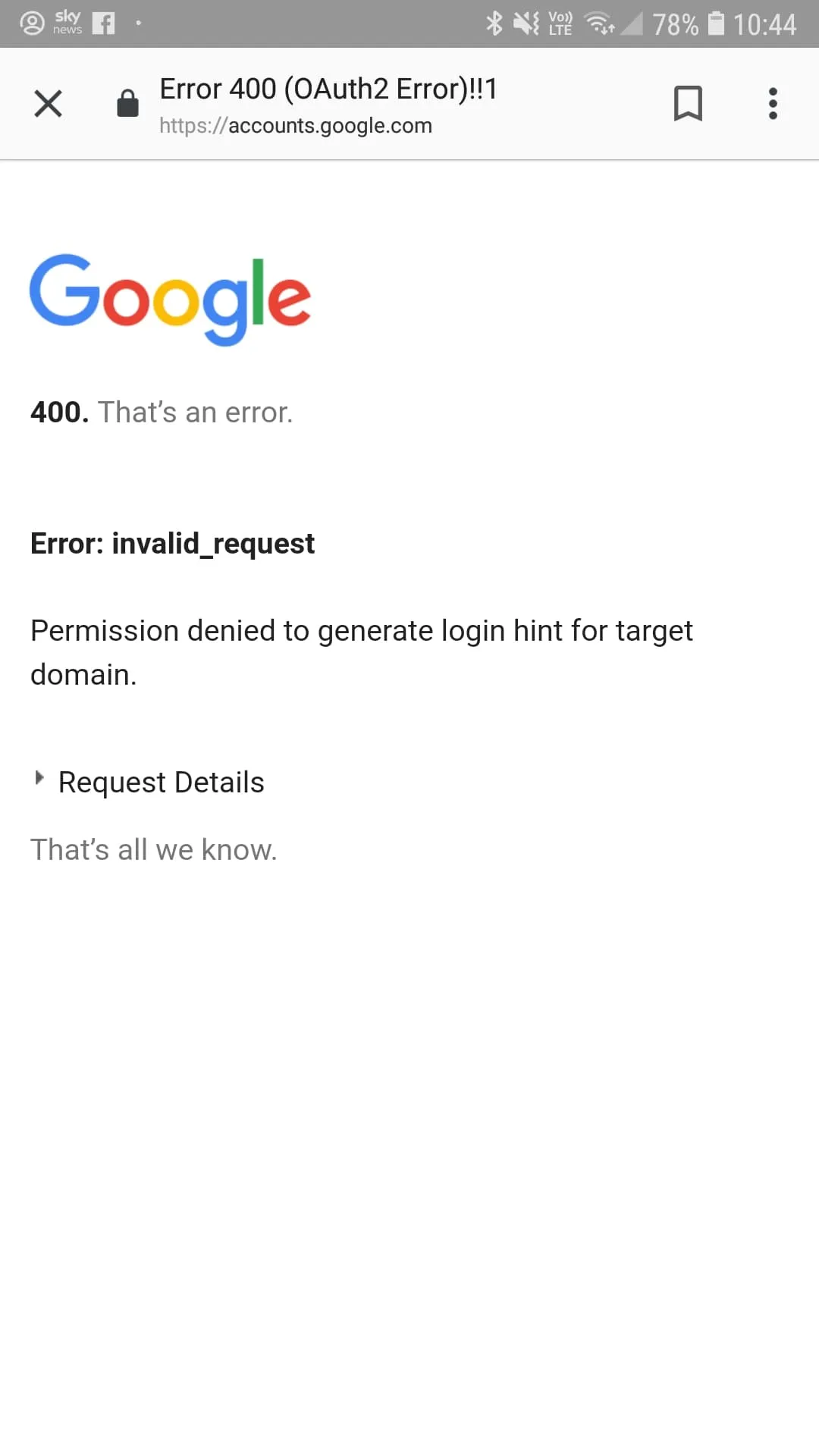Expand the Request Details section
This screenshot has height=1456, width=819.
(149, 782)
